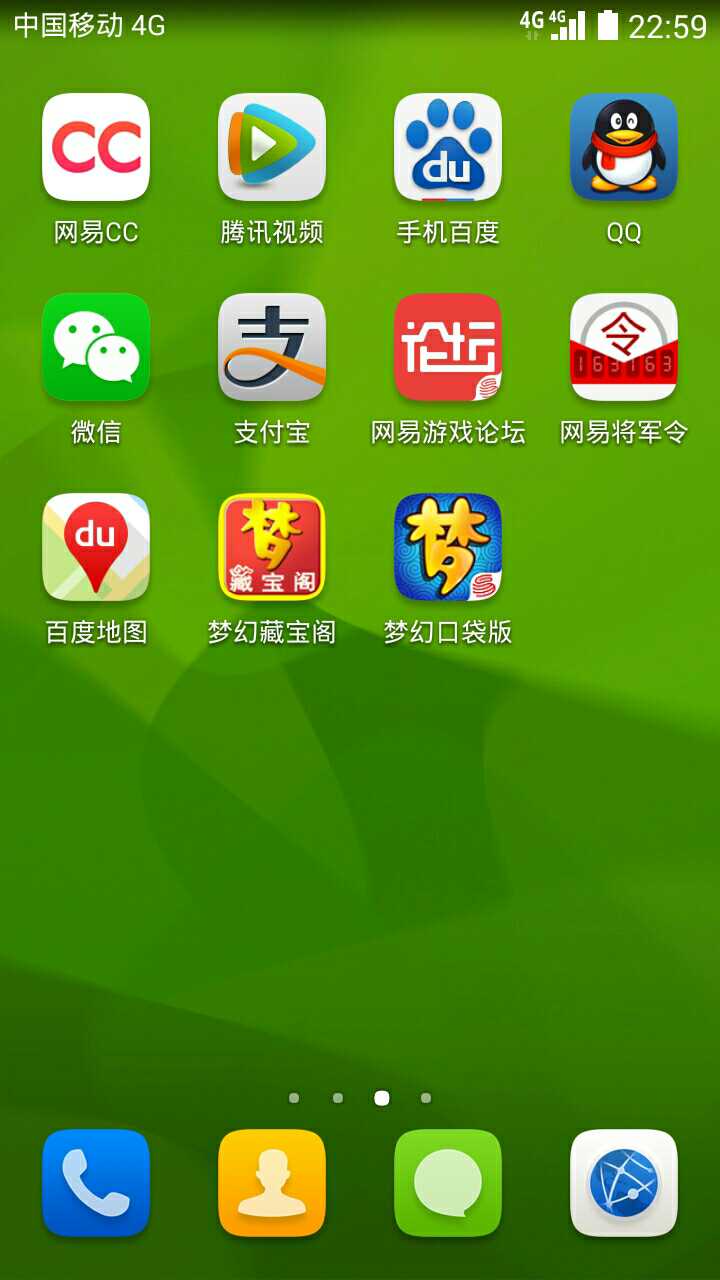Viewport: 720px width, 1280px height.
Task: Jump to the last home page dot
Action: 426,1098
